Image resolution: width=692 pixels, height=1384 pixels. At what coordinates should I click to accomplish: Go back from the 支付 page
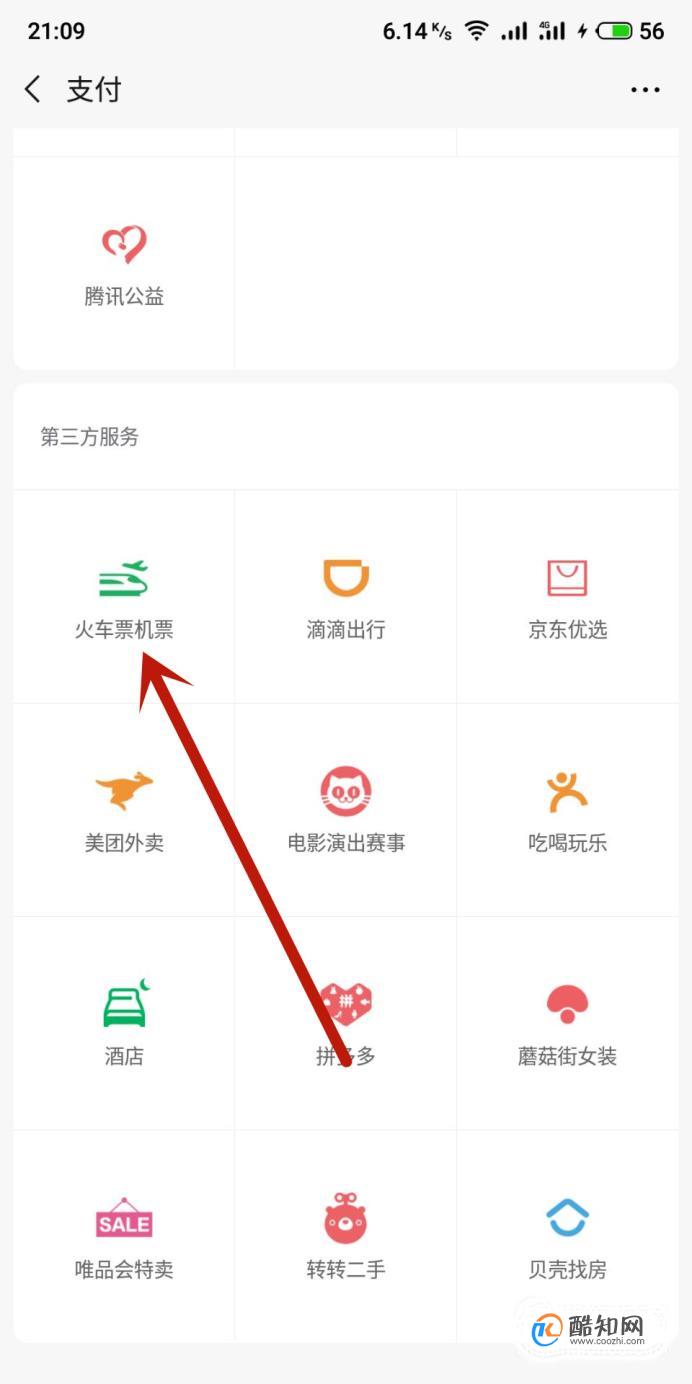coord(33,89)
